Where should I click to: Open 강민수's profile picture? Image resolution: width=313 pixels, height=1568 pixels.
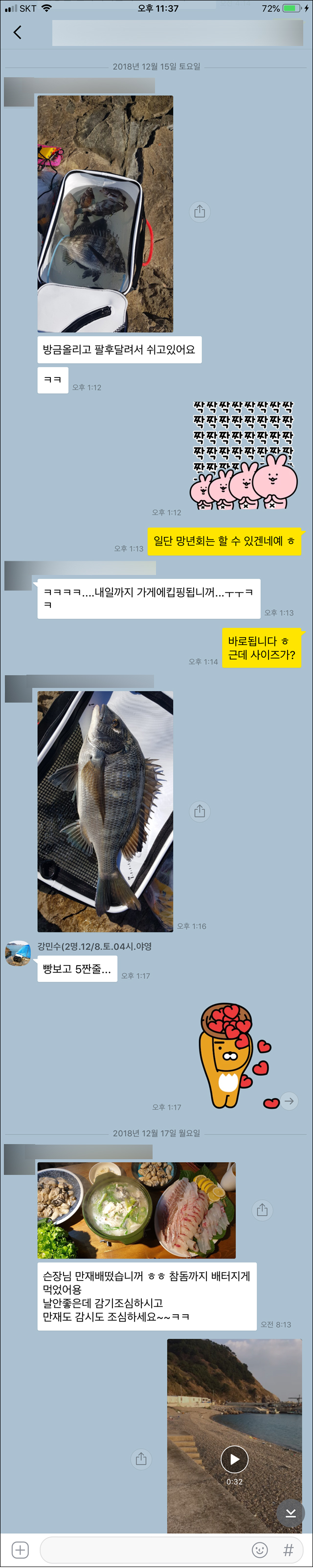(18, 953)
